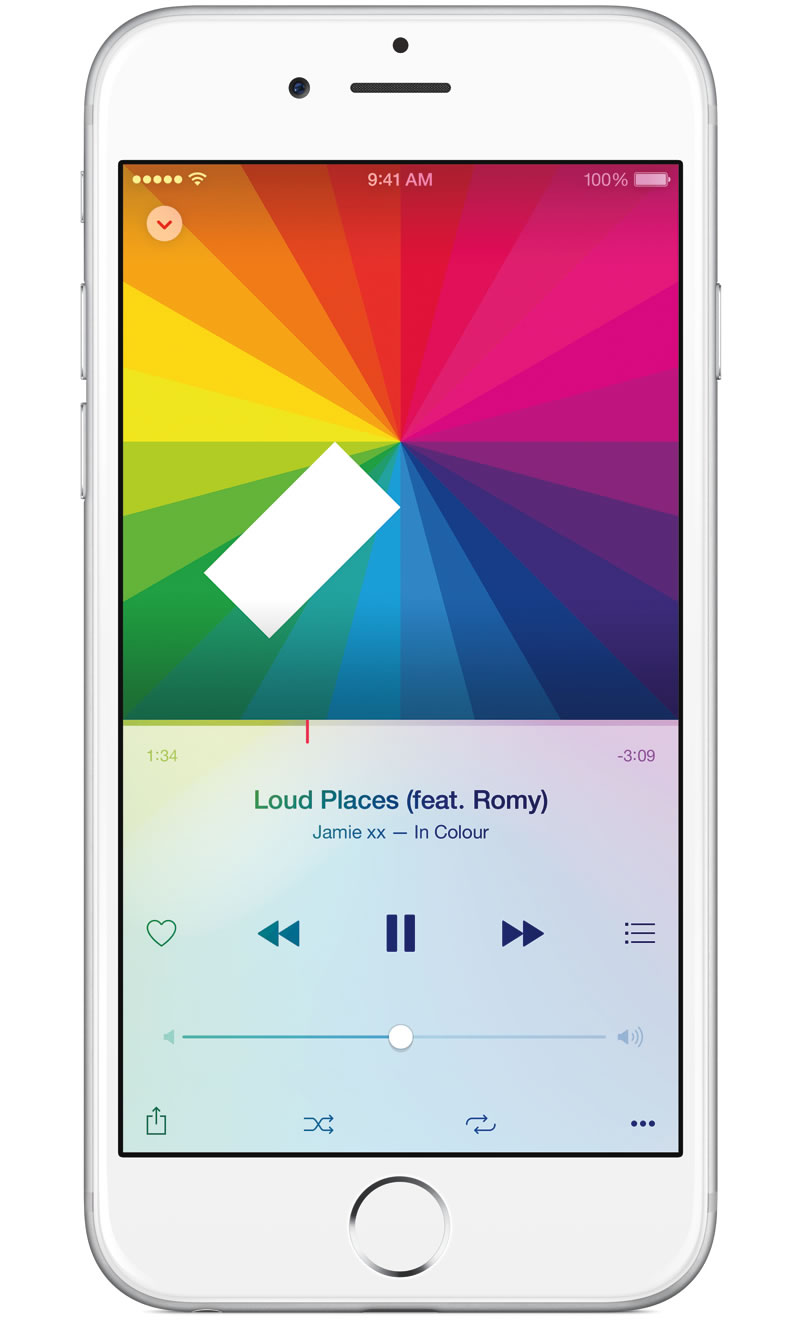Turn on repeat

481,1124
